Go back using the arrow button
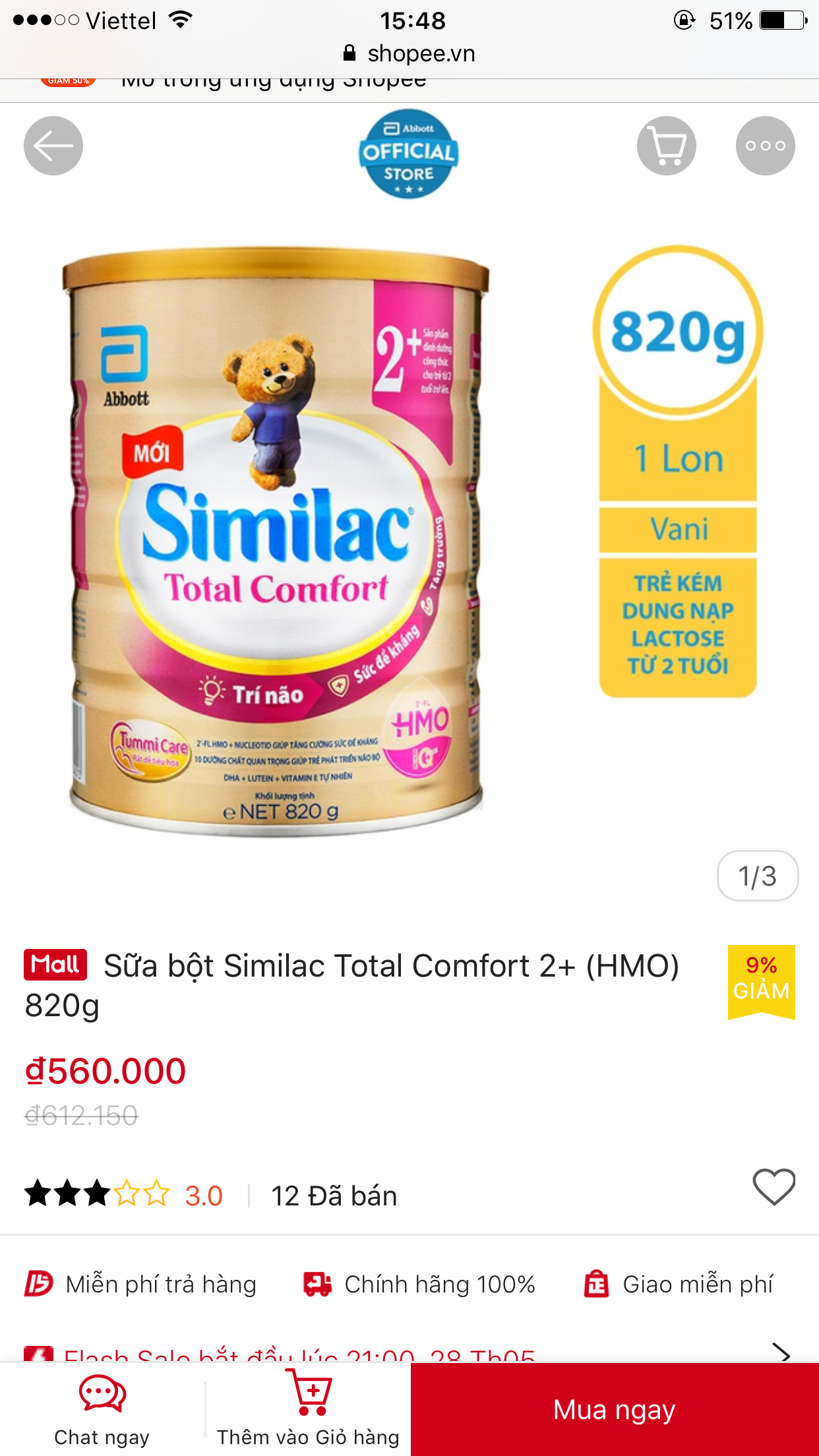The image size is (819, 1456). point(53,146)
